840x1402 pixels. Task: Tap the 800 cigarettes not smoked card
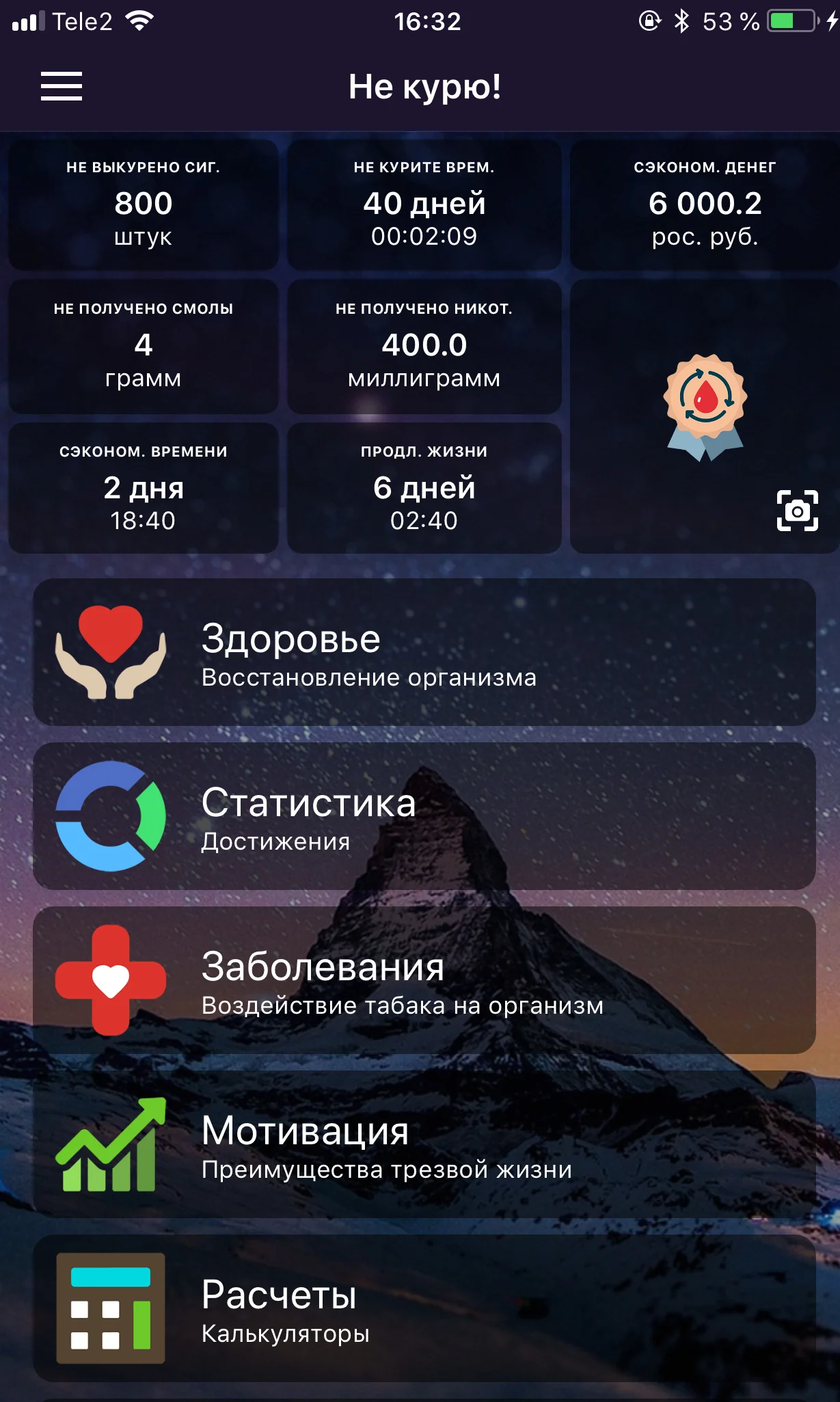click(x=143, y=203)
